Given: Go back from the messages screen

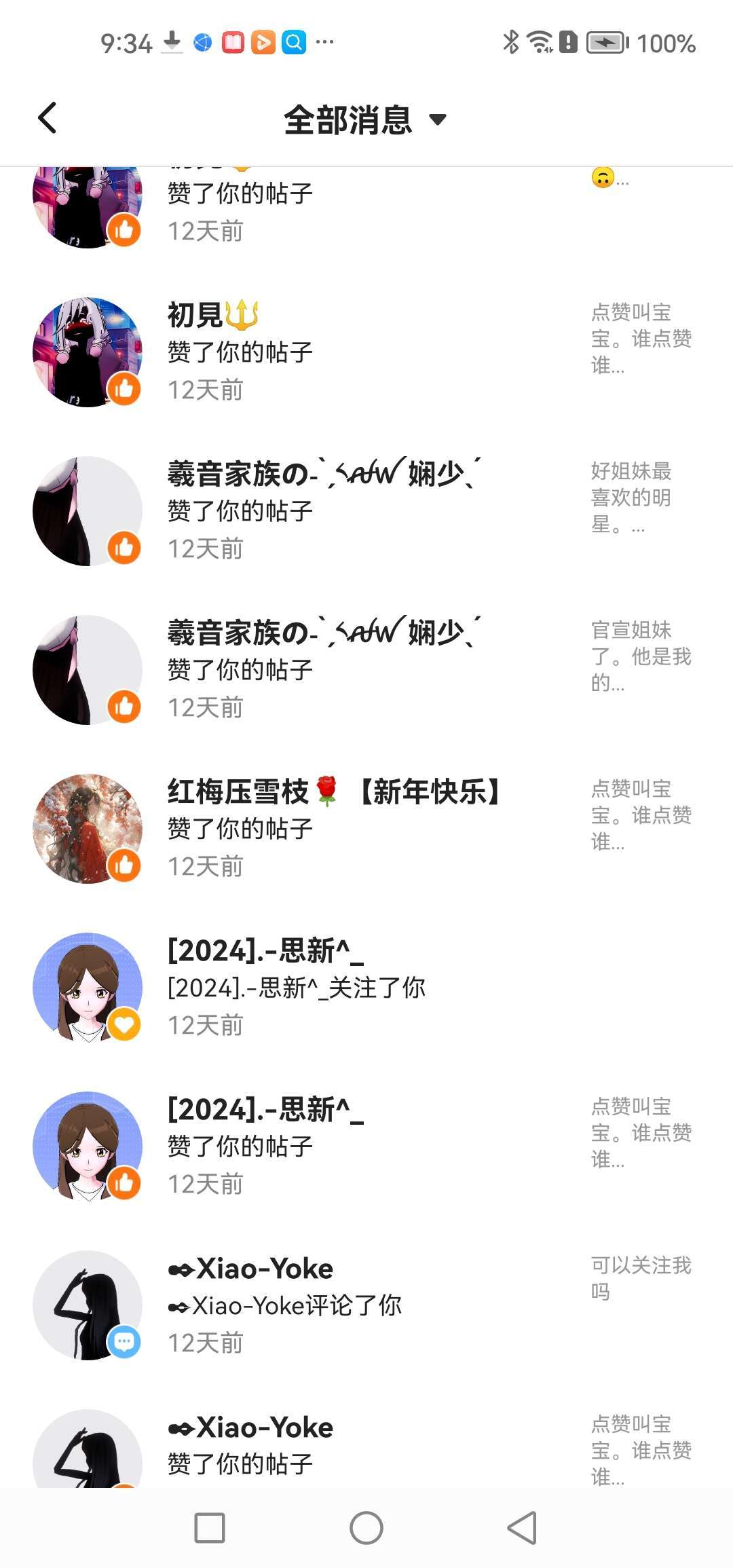Looking at the screenshot, I should point(47,118).
